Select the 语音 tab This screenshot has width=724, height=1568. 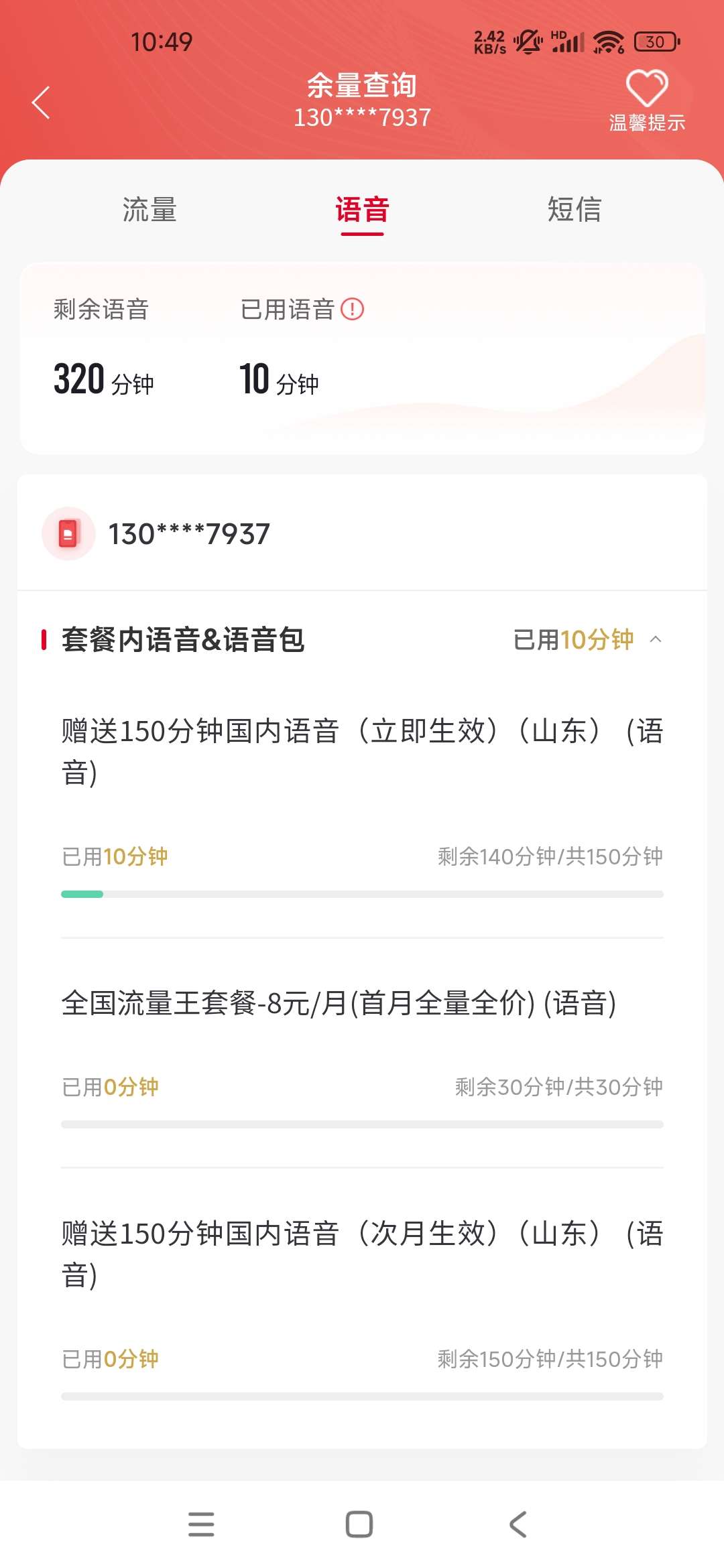(362, 210)
